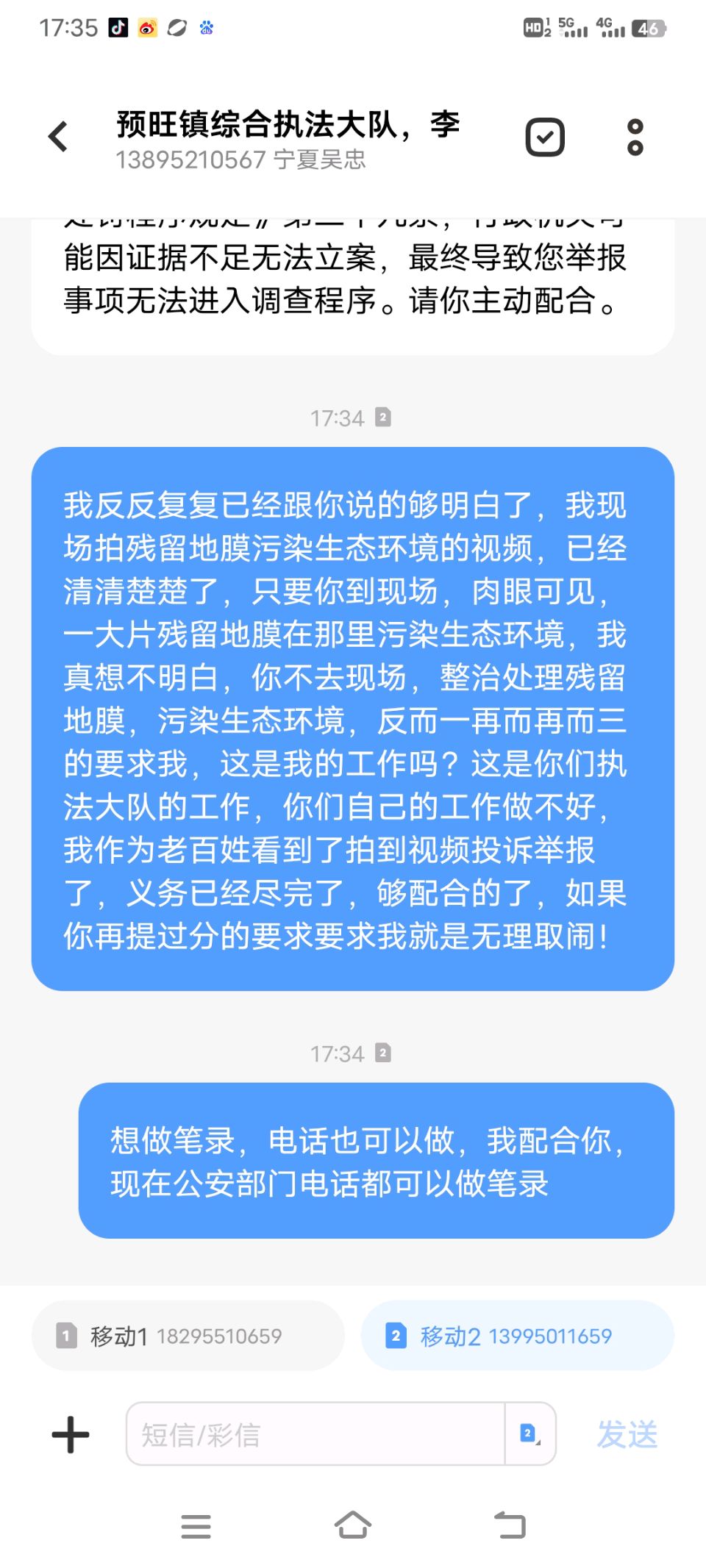
Task: Select SIM 移动2 13995011659 for sending
Action: (x=518, y=1336)
